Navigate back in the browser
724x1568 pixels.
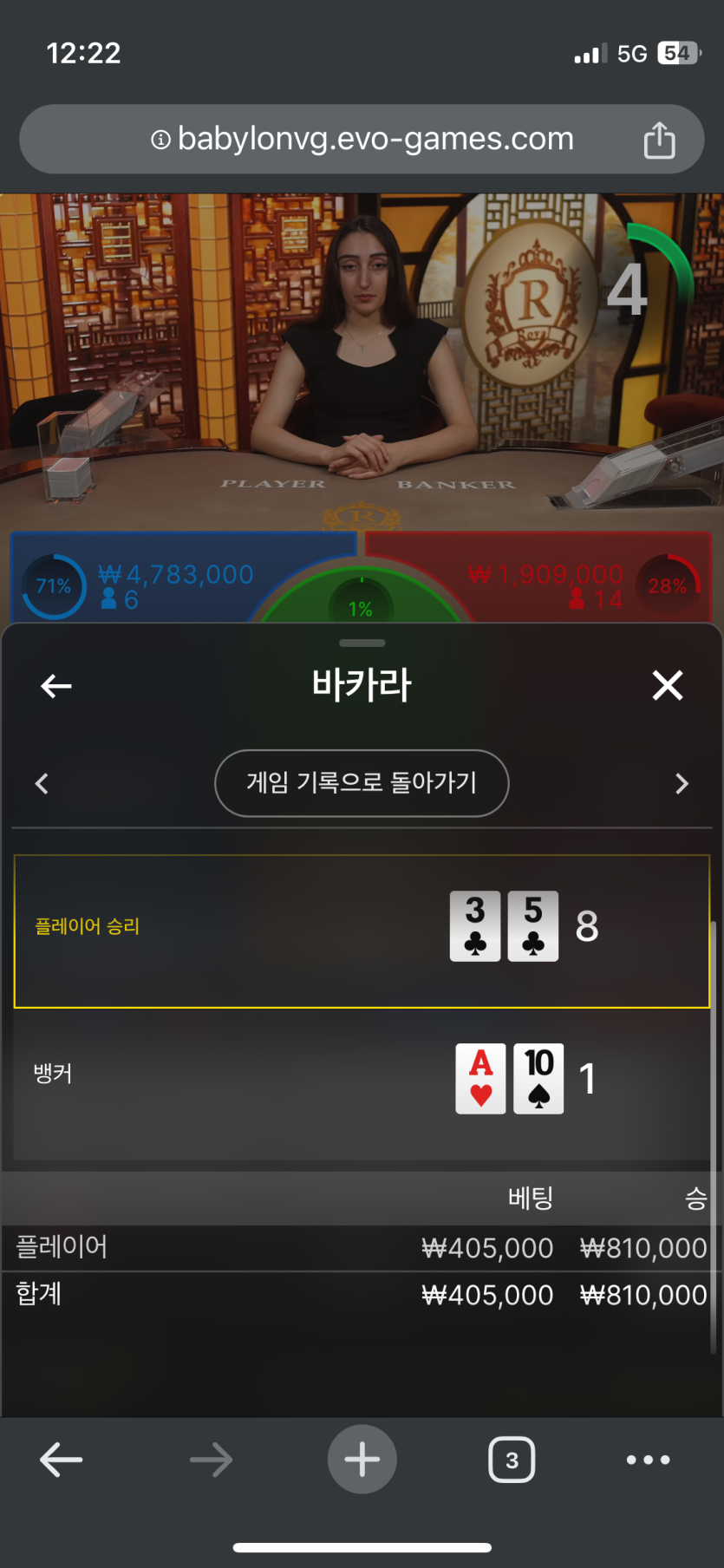pyautogui.click(x=62, y=1460)
